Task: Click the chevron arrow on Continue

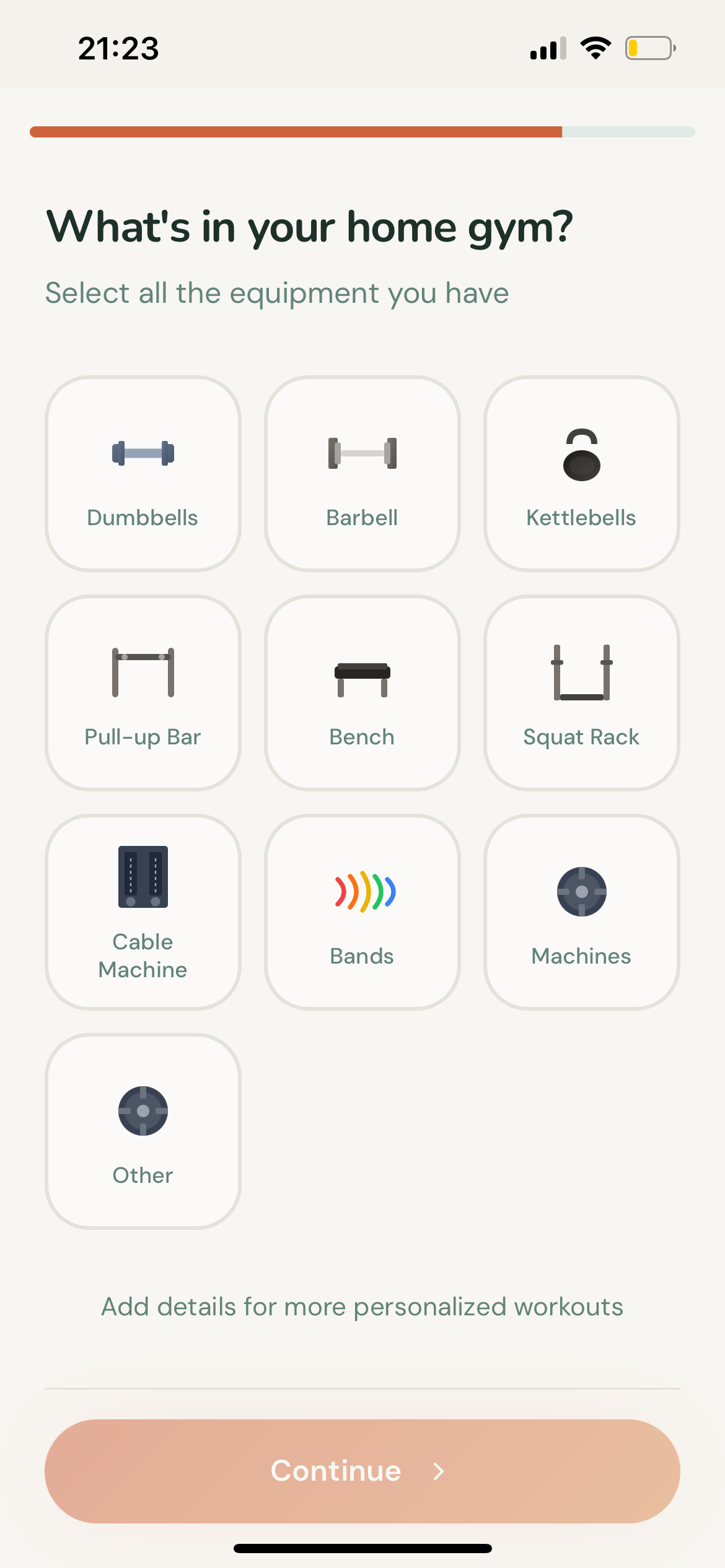Action: coord(439,1471)
